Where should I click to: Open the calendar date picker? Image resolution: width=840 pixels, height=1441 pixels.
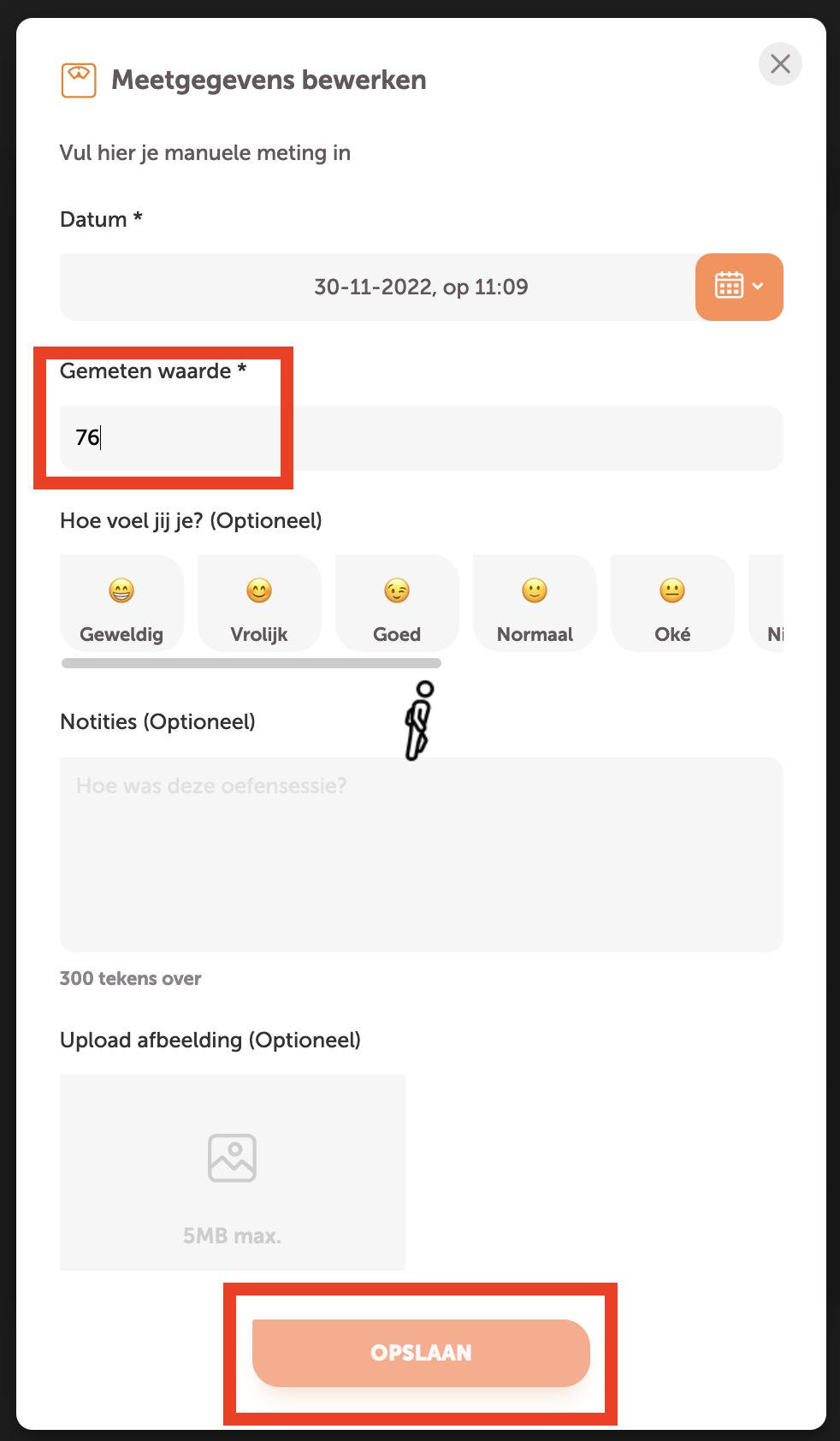pos(739,287)
